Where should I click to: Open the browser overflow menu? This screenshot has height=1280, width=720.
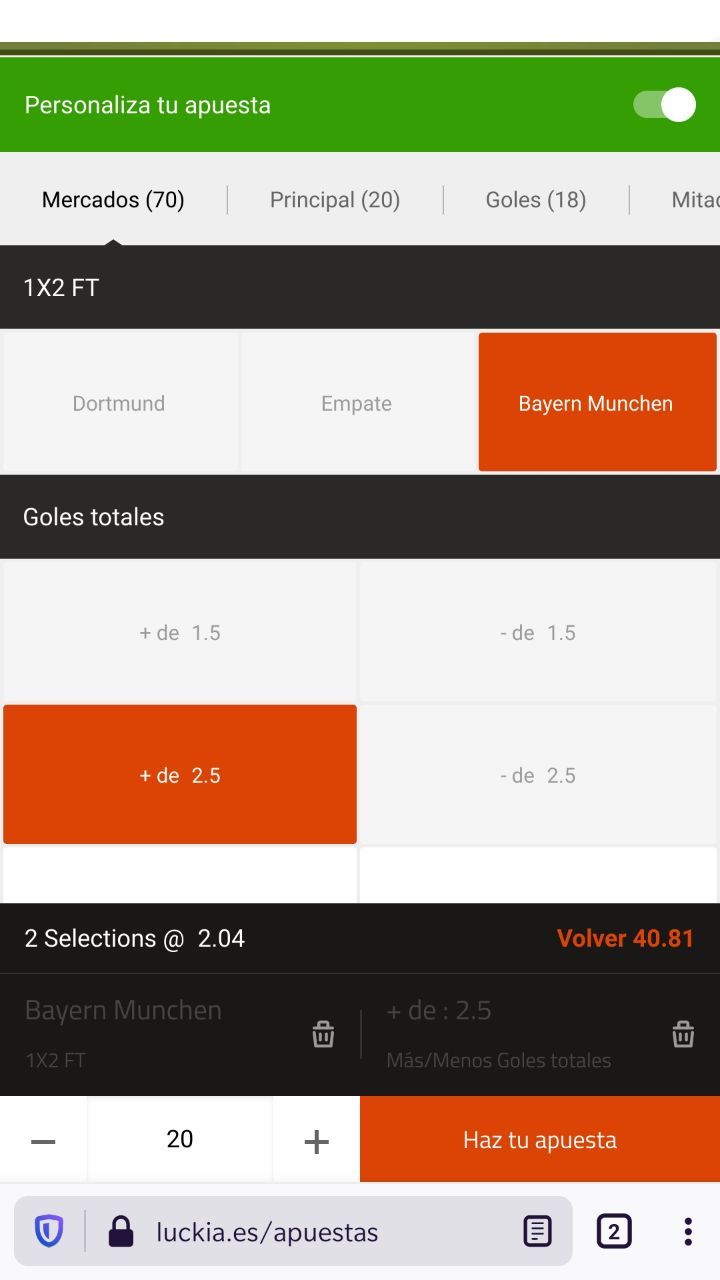click(688, 1231)
